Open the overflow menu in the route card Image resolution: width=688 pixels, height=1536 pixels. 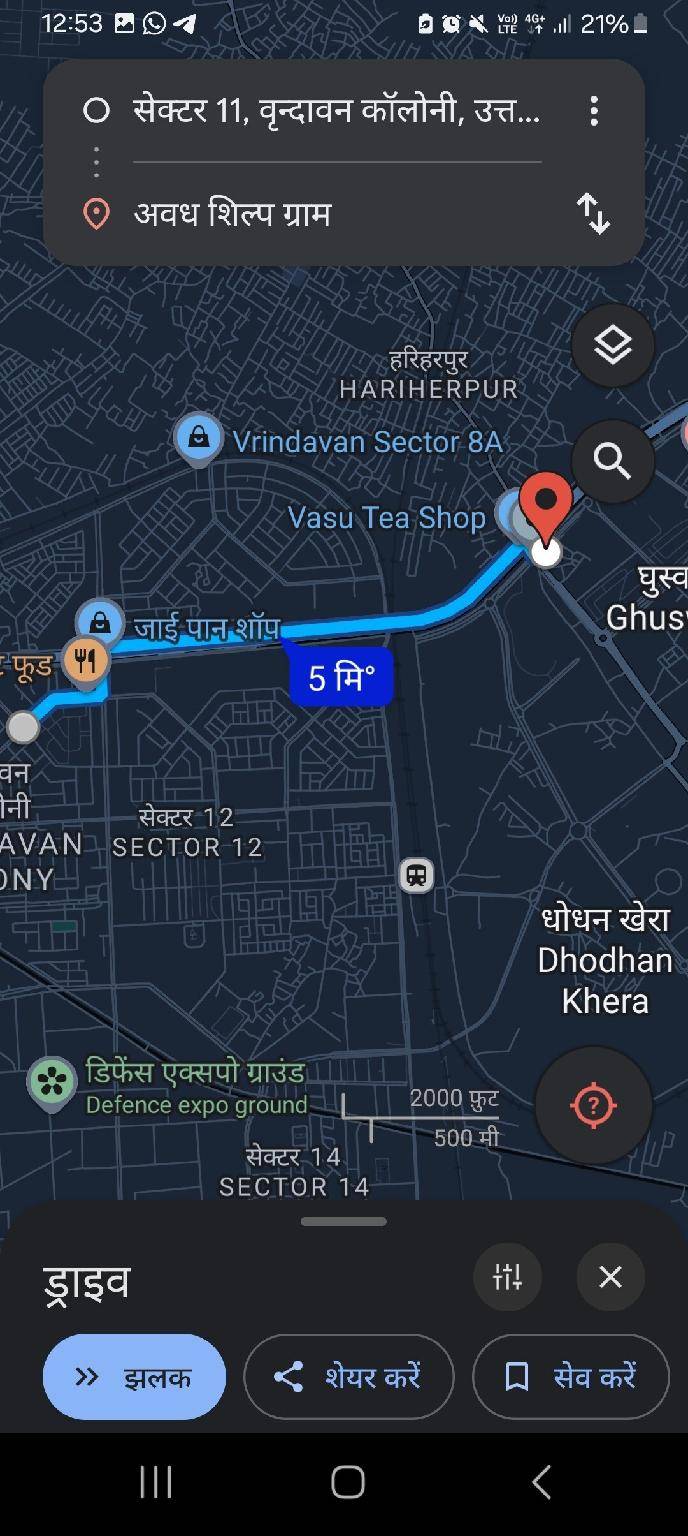[x=594, y=110]
